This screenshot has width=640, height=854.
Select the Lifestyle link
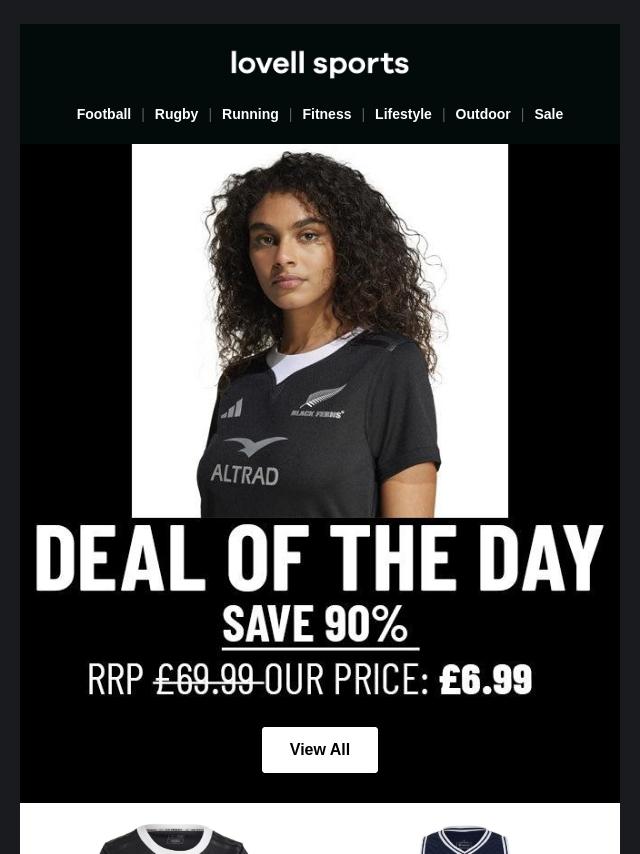pos(403,114)
